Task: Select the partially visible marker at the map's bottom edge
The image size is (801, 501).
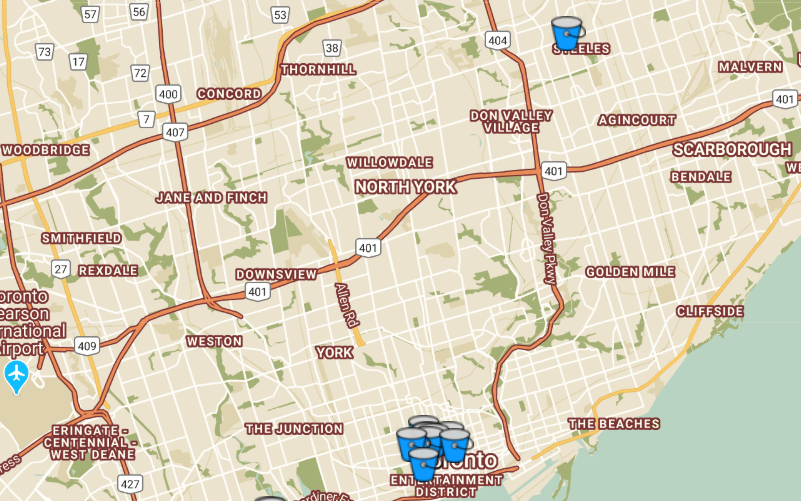Action: point(269,497)
